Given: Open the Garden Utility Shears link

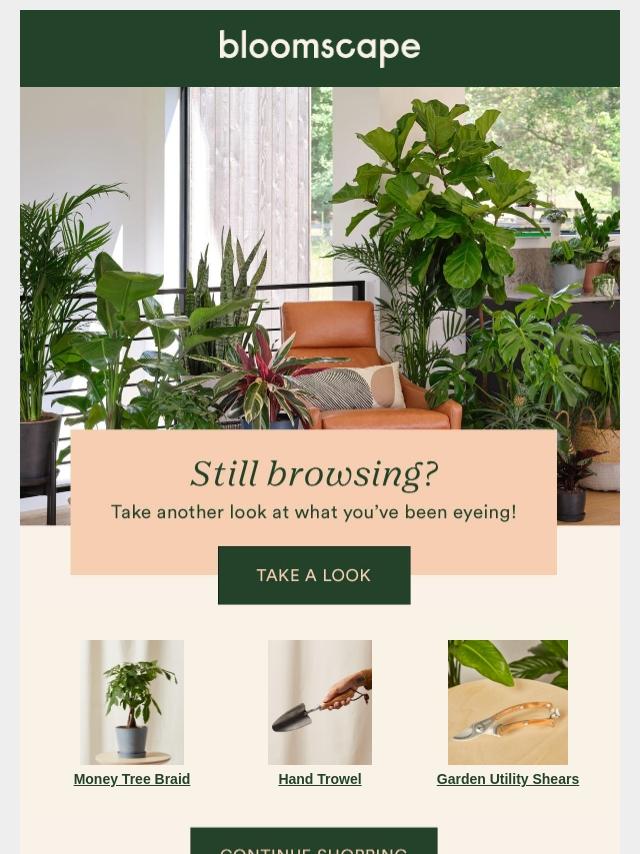Looking at the screenshot, I should pyautogui.click(x=508, y=779).
